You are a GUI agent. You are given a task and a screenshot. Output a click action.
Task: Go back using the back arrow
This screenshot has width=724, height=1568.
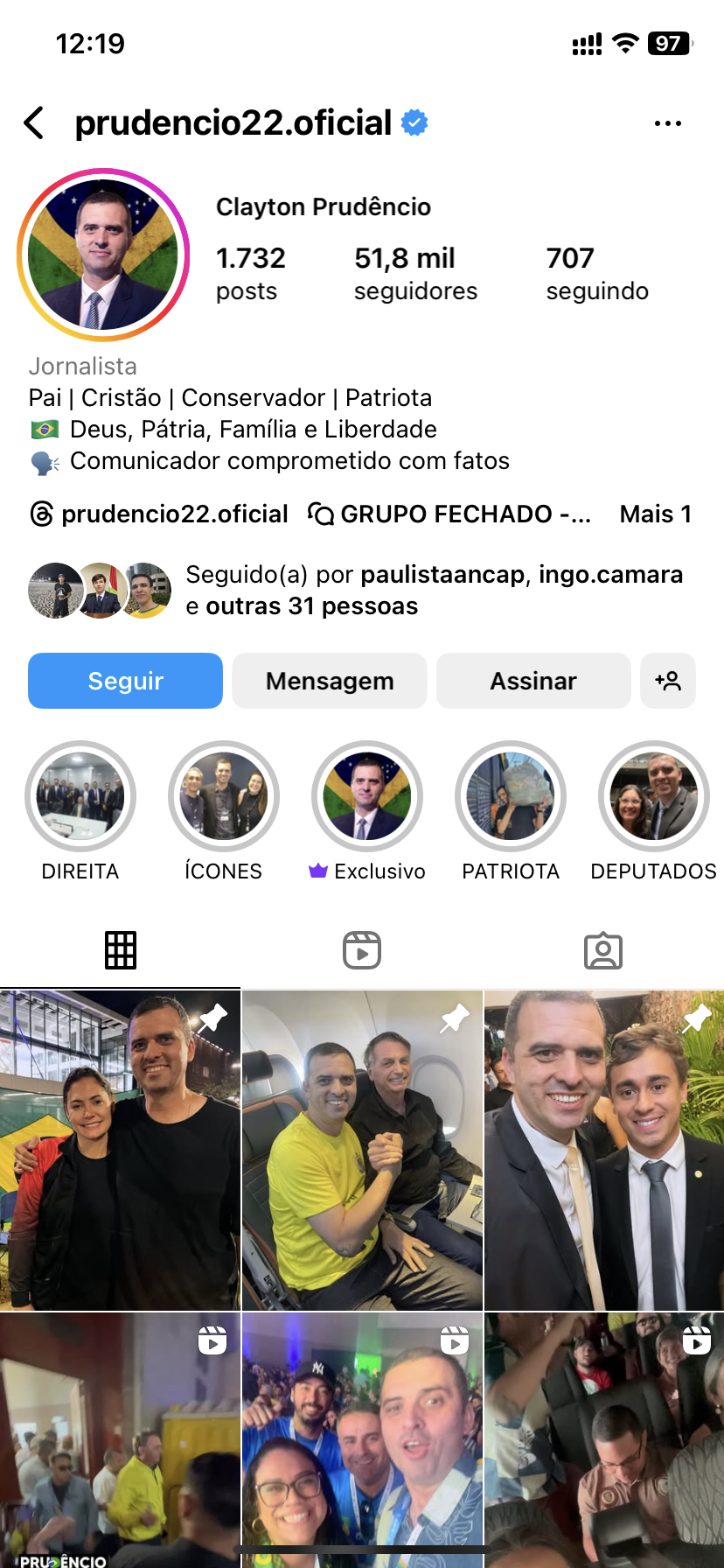click(x=35, y=123)
